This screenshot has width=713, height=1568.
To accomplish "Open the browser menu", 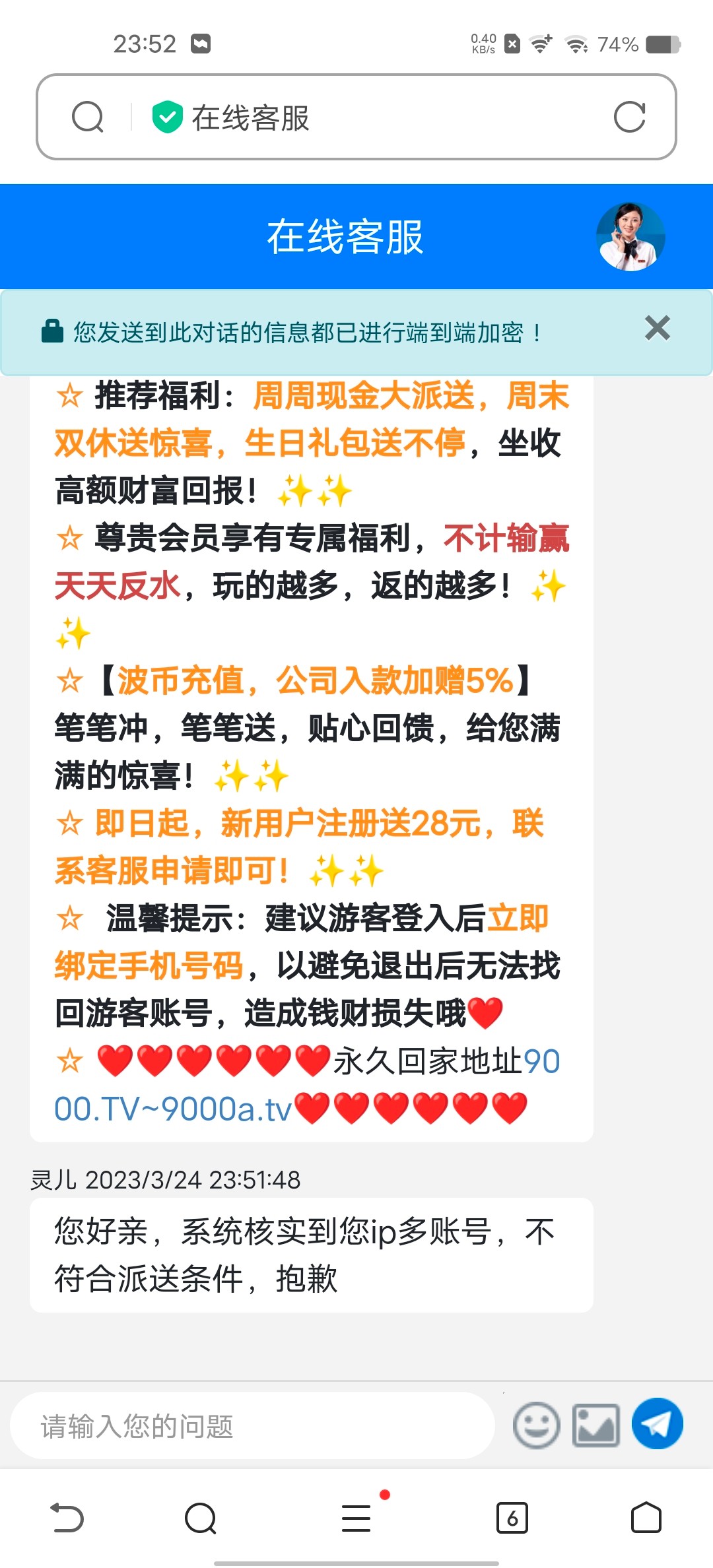I will pyautogui.click(x=356, y=1518).
